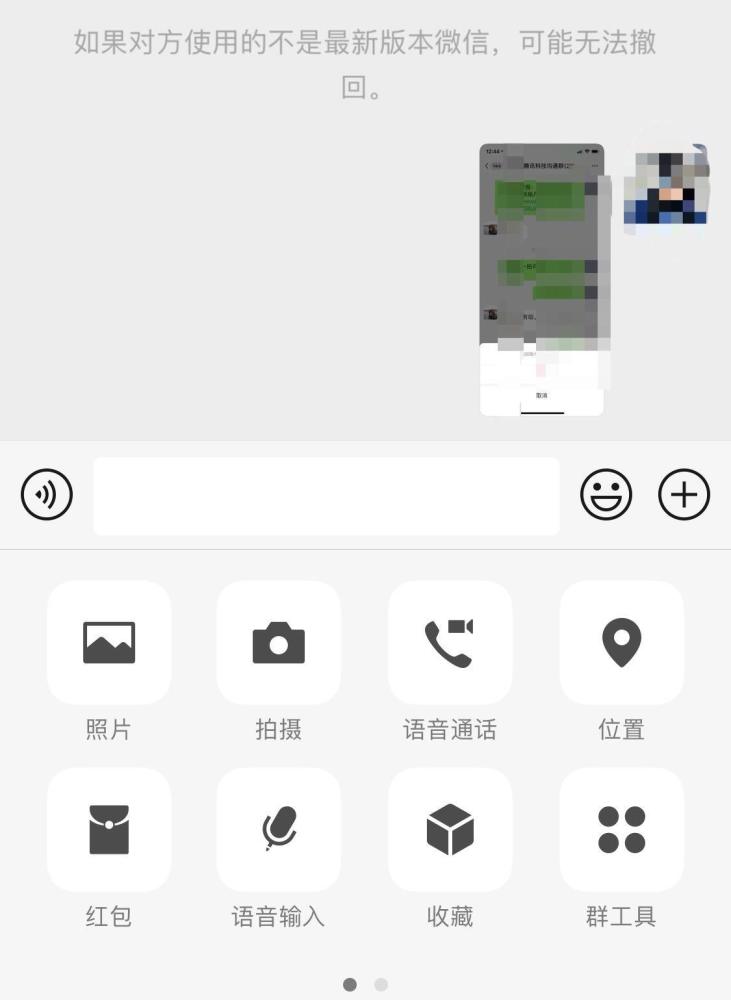This screenshot has height=1000, width=731.
Task: Send a 红包 red packet
Action: [x=109, y=829]
